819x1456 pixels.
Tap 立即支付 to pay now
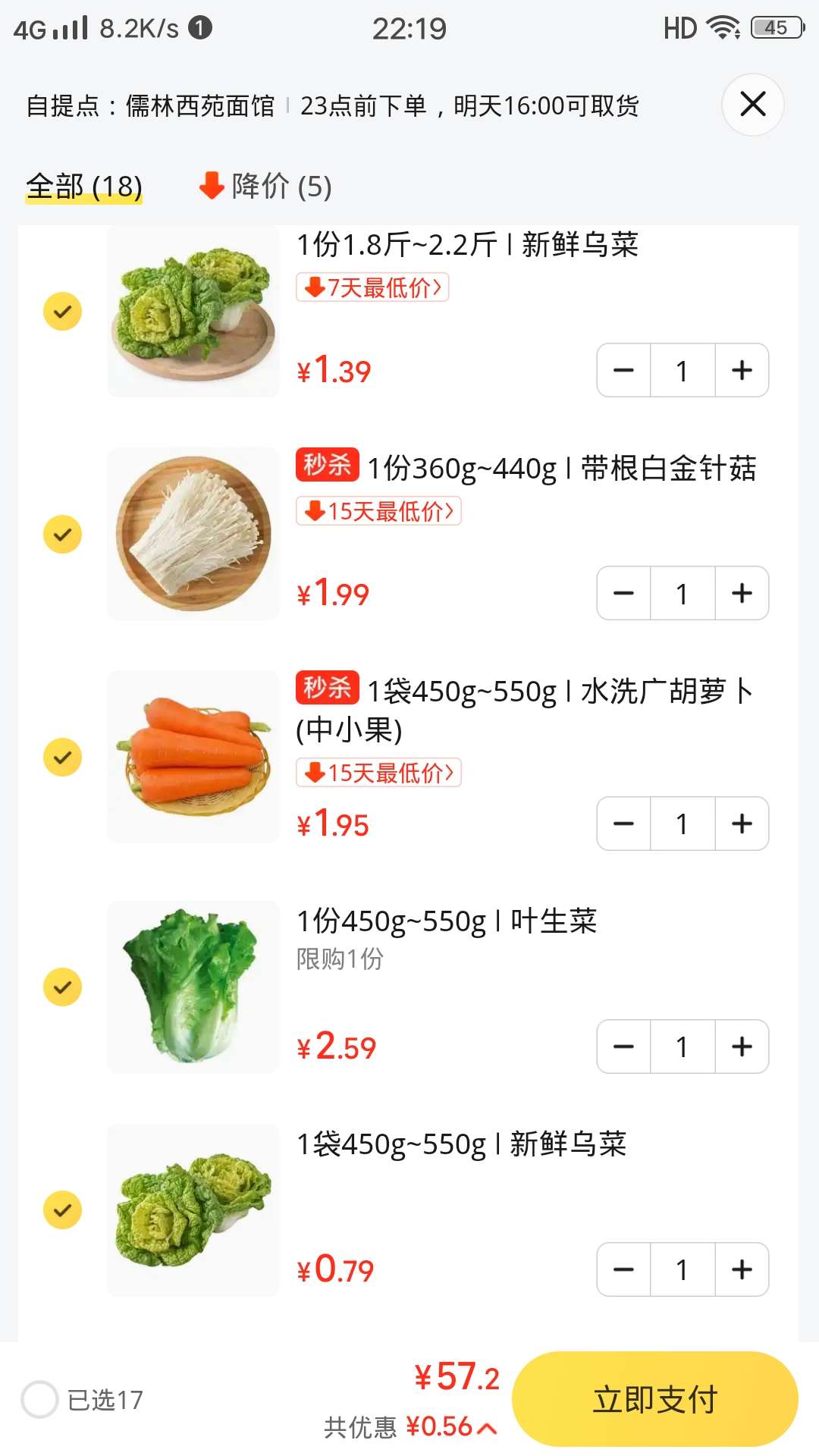654,1399
